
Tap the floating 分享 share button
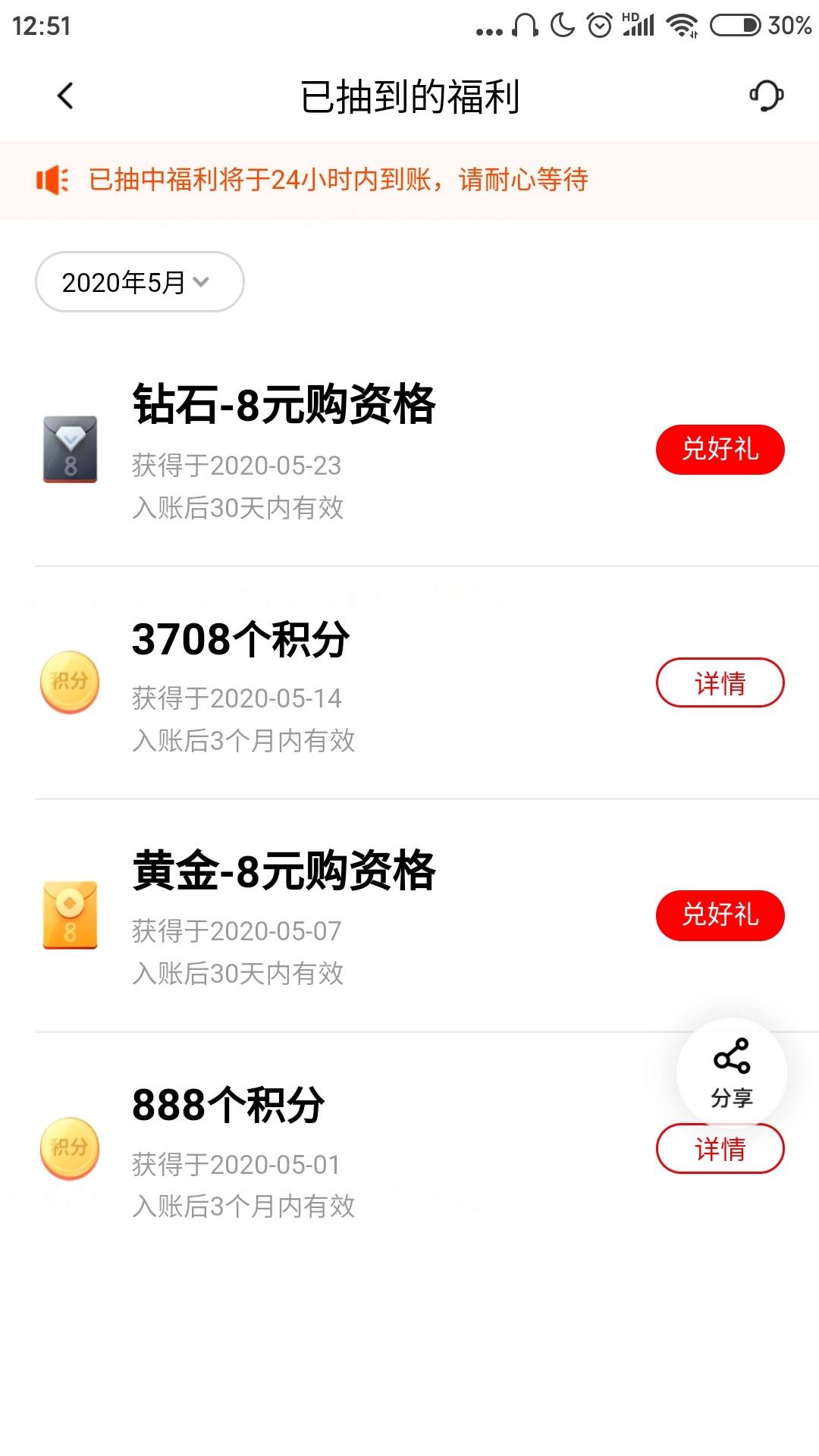point(732,1073)
